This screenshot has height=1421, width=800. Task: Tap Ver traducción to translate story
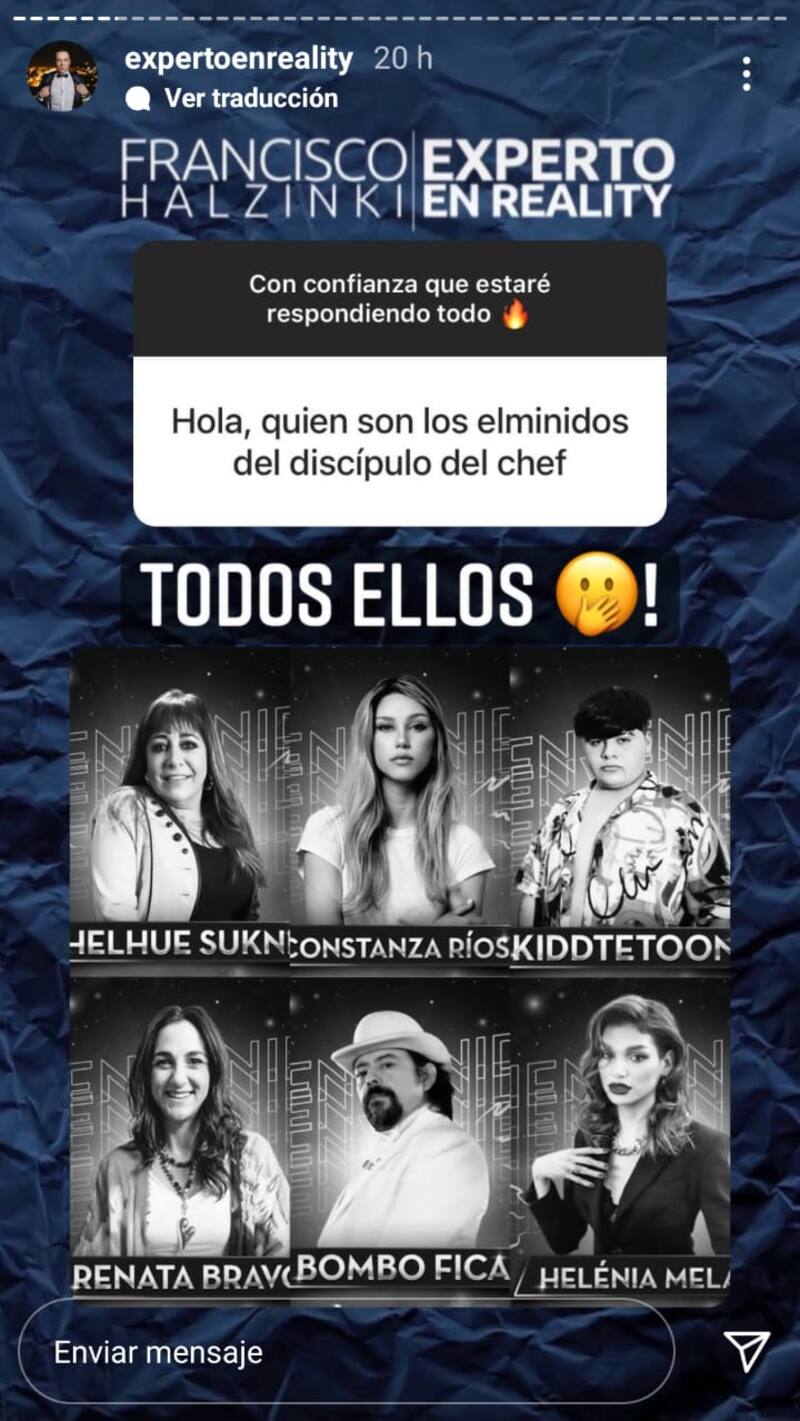250,98
